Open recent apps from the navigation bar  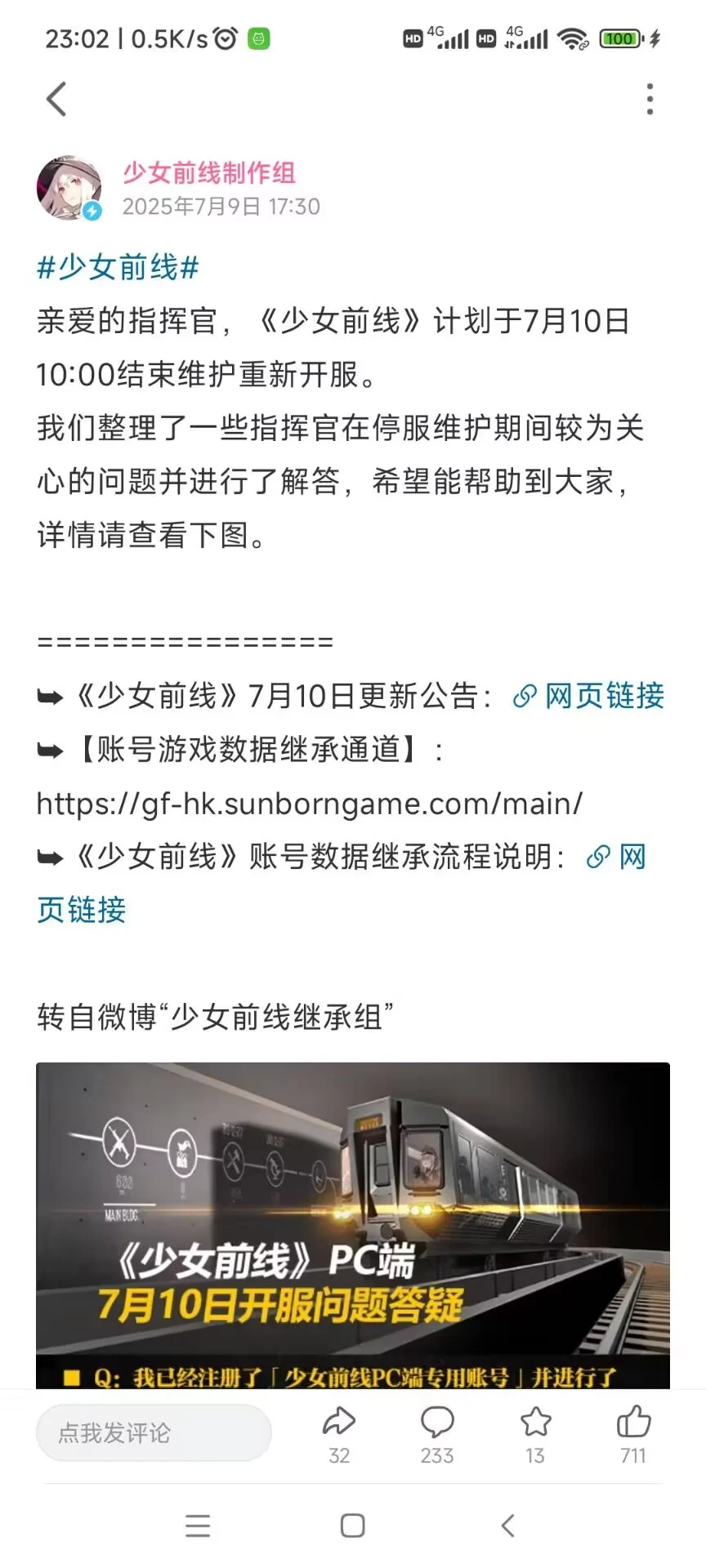[198, 1526]
